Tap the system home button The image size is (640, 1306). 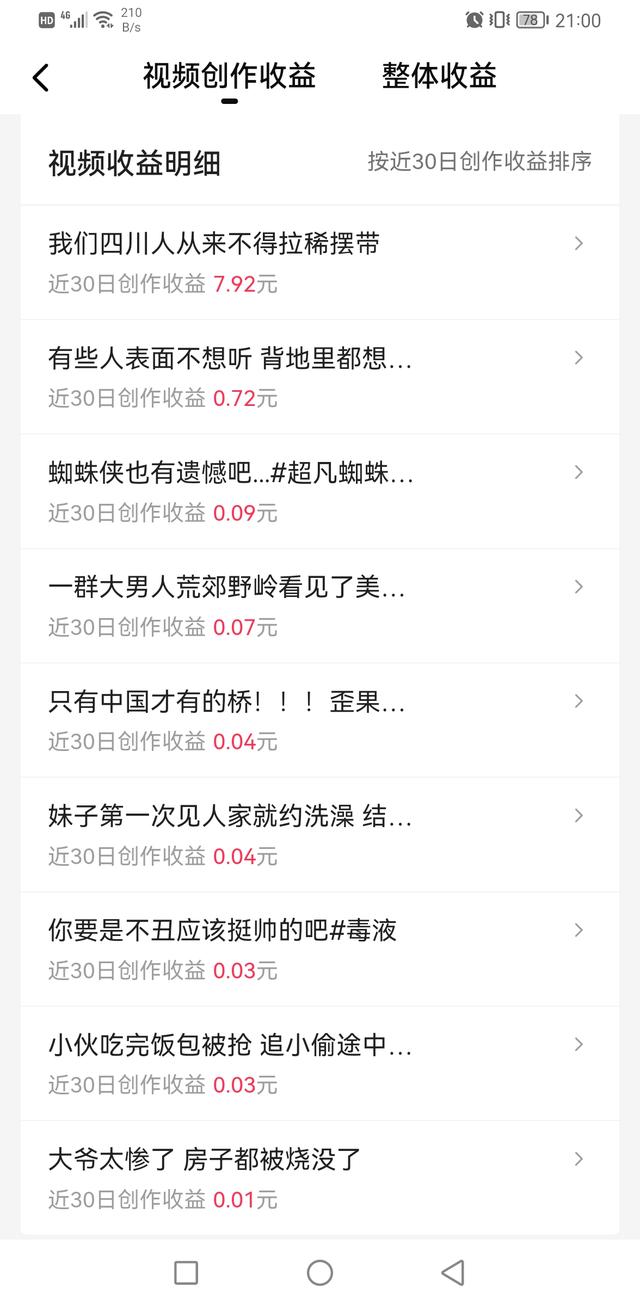coord(320,1272)
